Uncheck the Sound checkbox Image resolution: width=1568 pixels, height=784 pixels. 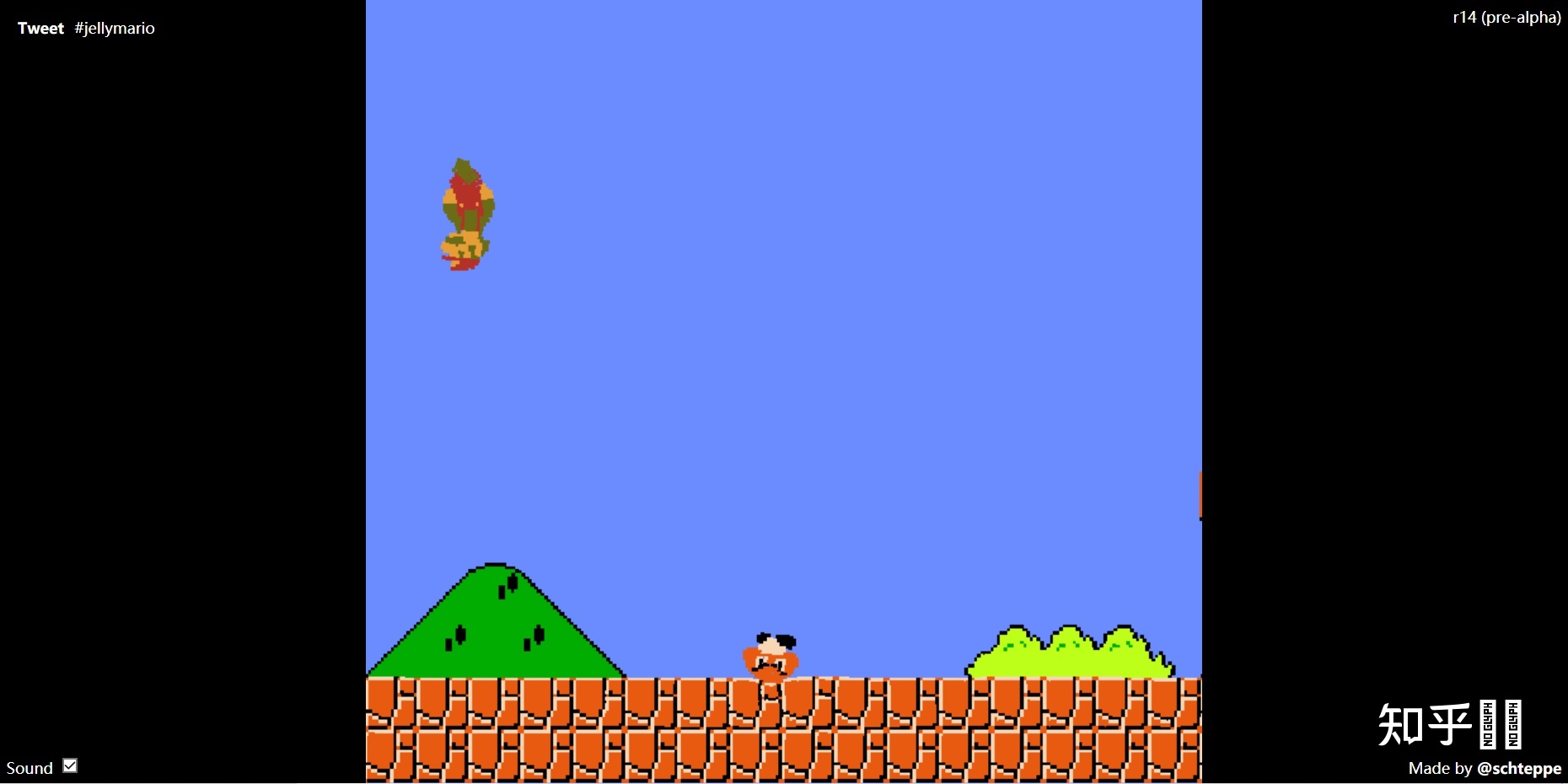[x=70, y=765]
